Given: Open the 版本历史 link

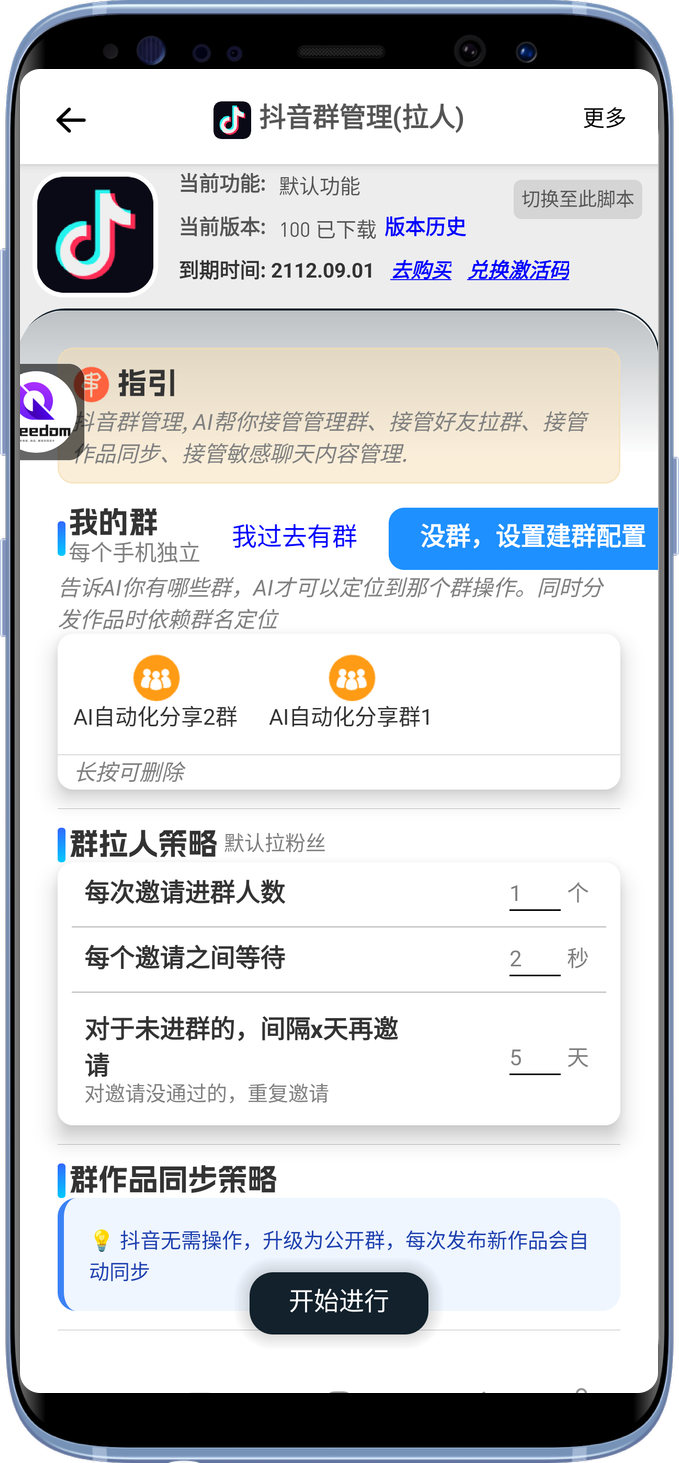Looking at the screenshot, I should [425, 227].
